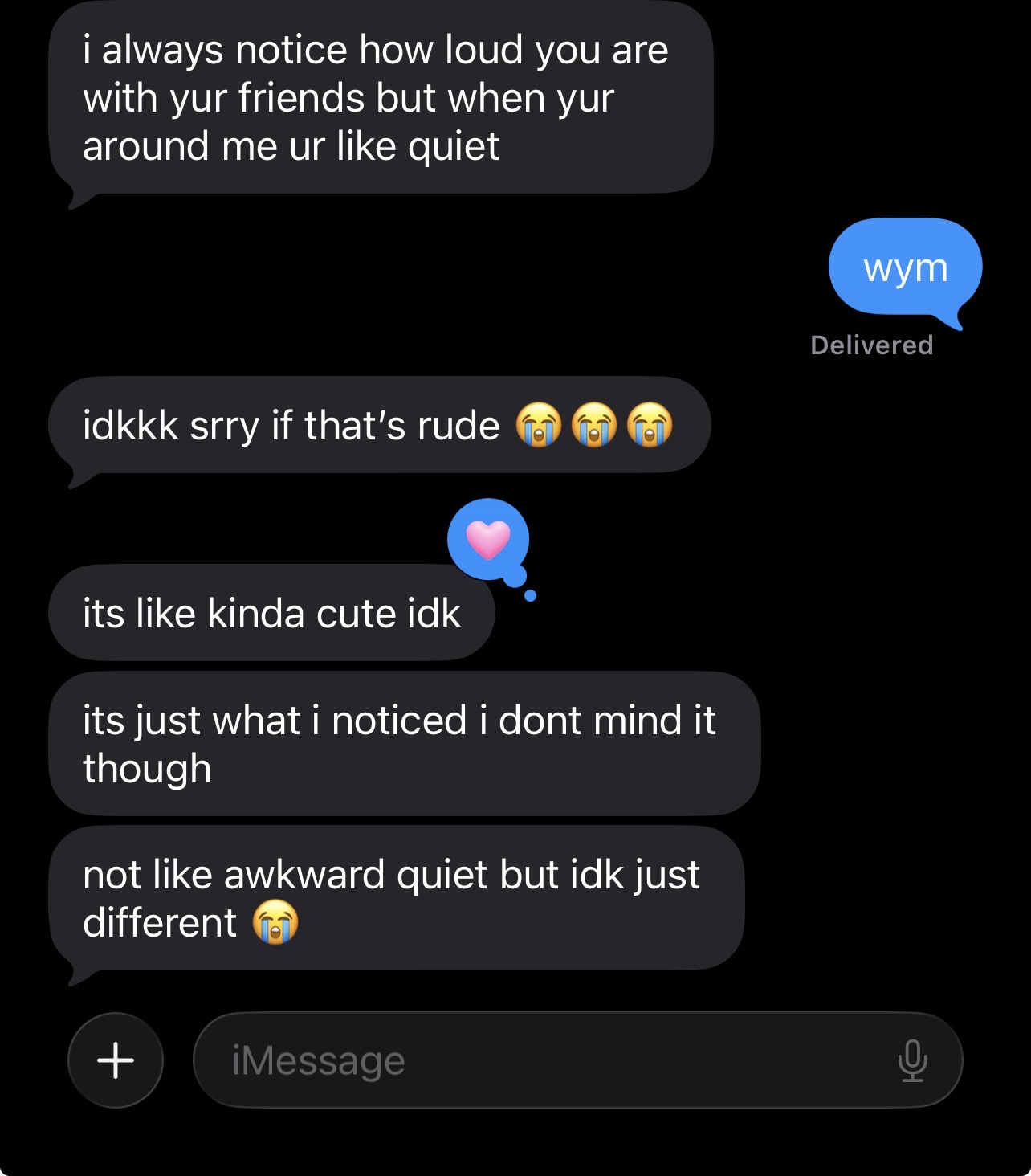Start dictation with the microphone icon
This screenshot has height=1176, width=1031.
pos(912,1060)
